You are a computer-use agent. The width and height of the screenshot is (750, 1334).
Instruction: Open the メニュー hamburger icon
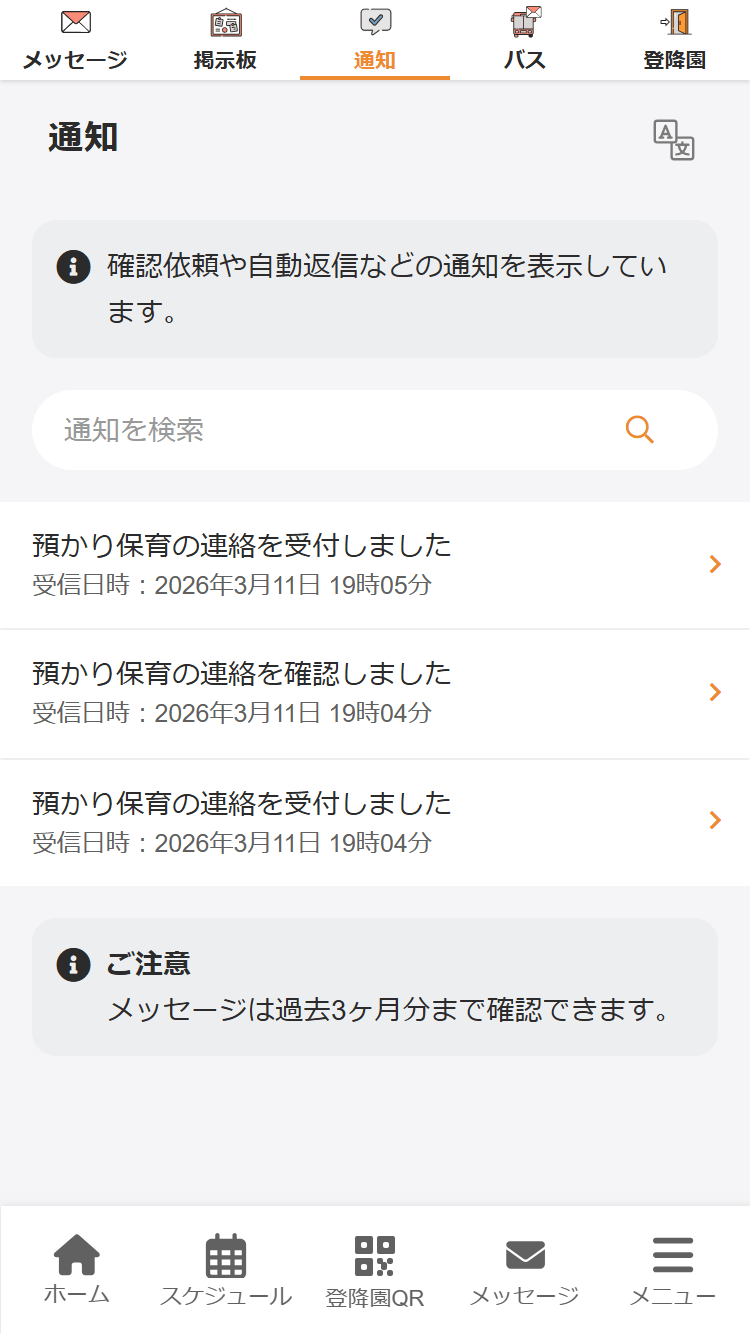[x=672, y=1255]
